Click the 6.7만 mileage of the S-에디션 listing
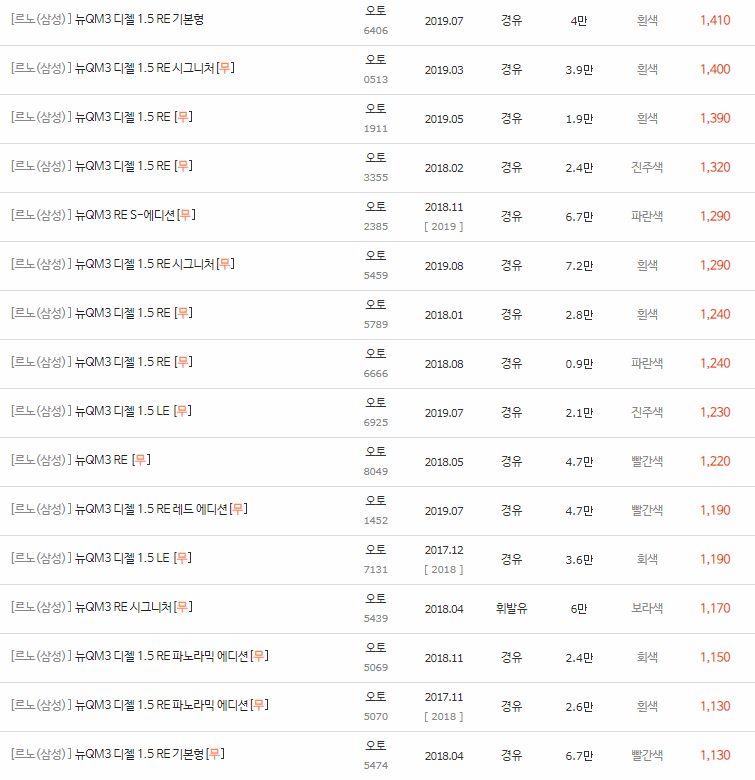The height and width of the screenshot is (780, 755). [580, 216]
